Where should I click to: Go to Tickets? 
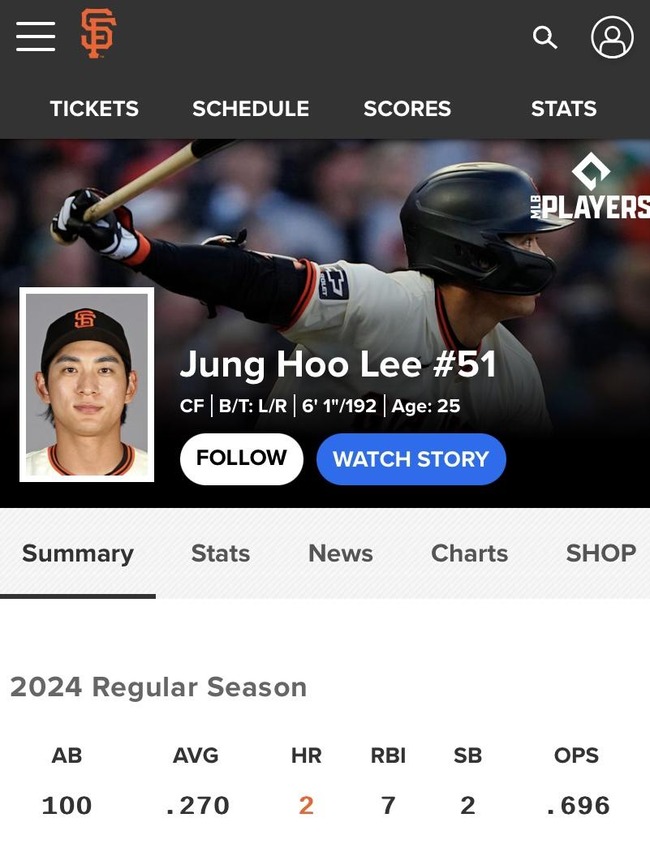(94, 109)
